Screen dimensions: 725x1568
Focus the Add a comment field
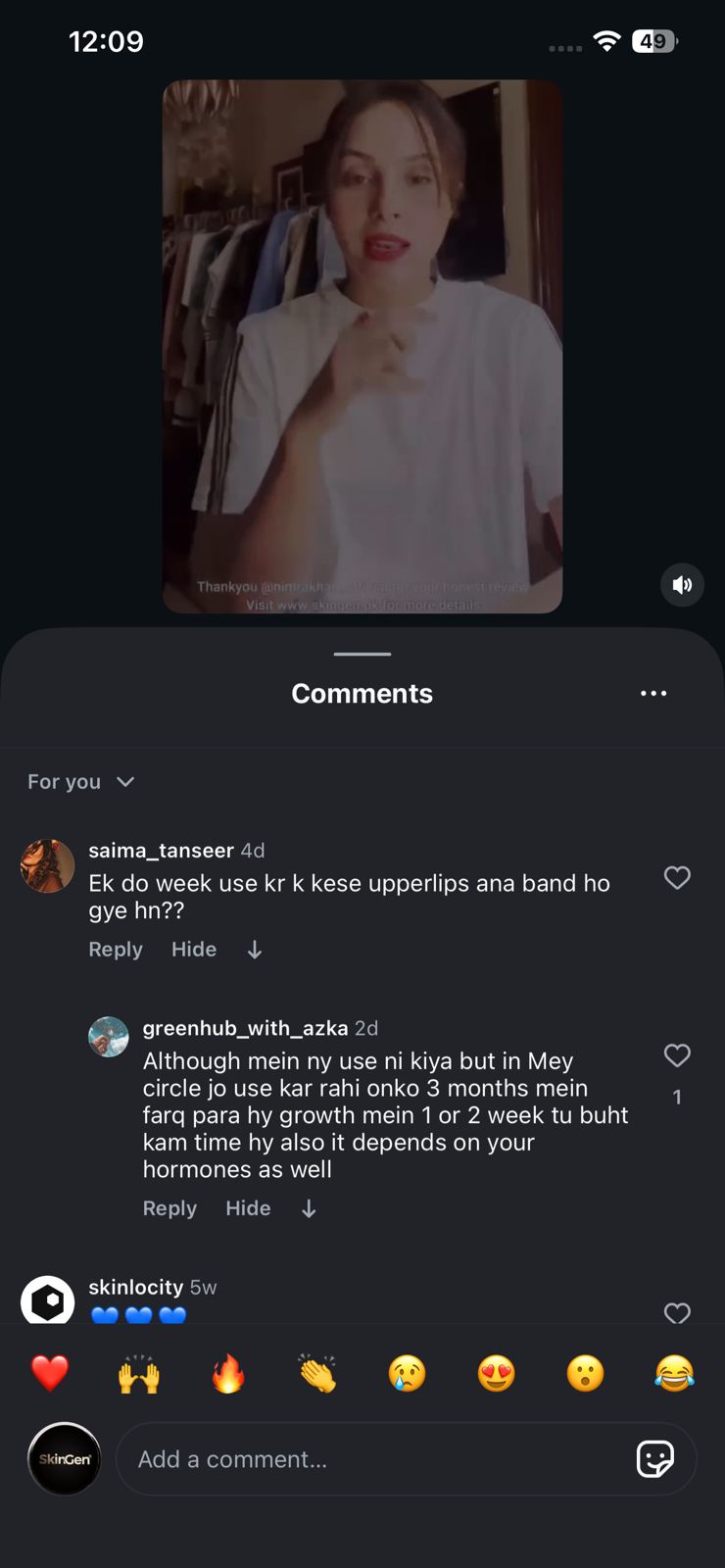(372, 1459)
